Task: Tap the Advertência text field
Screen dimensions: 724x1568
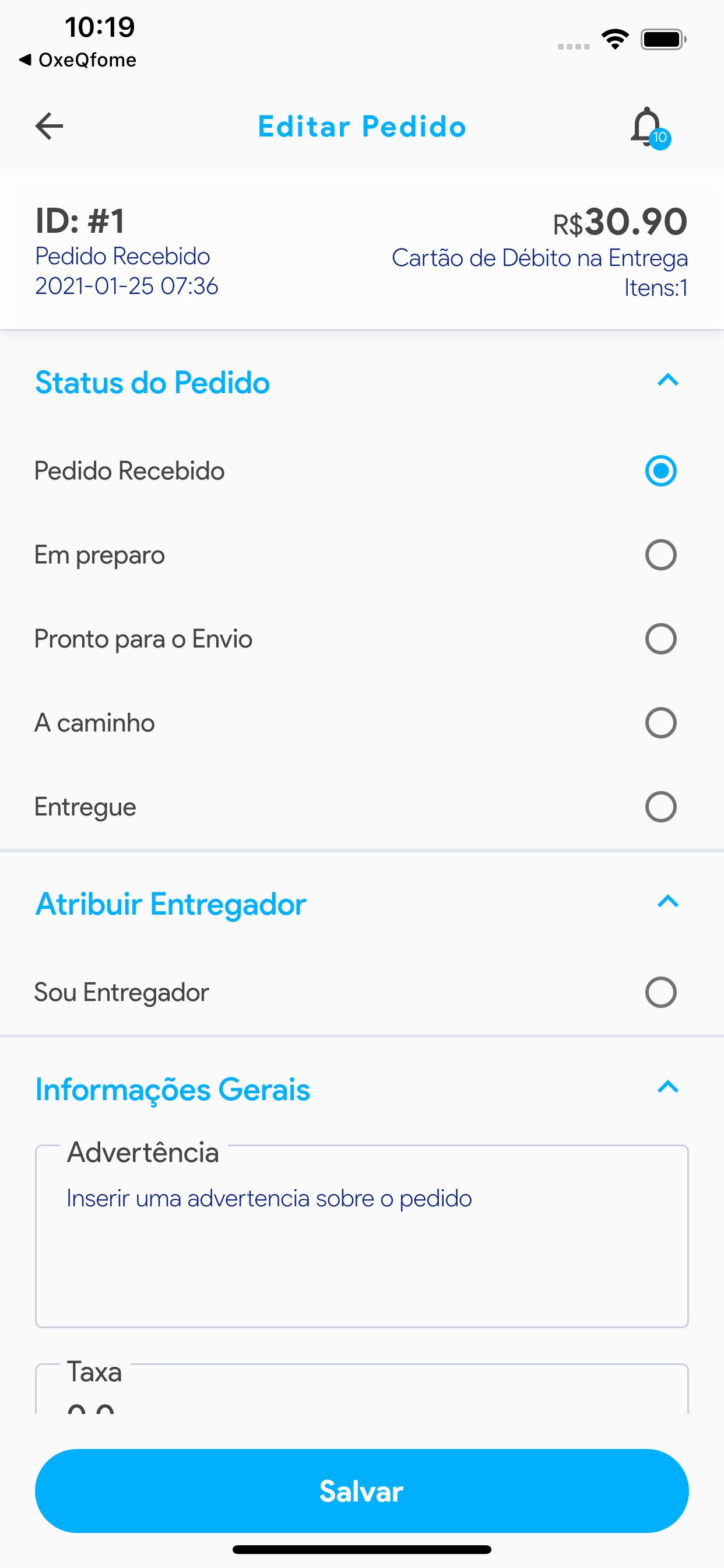Action: 362,1235
